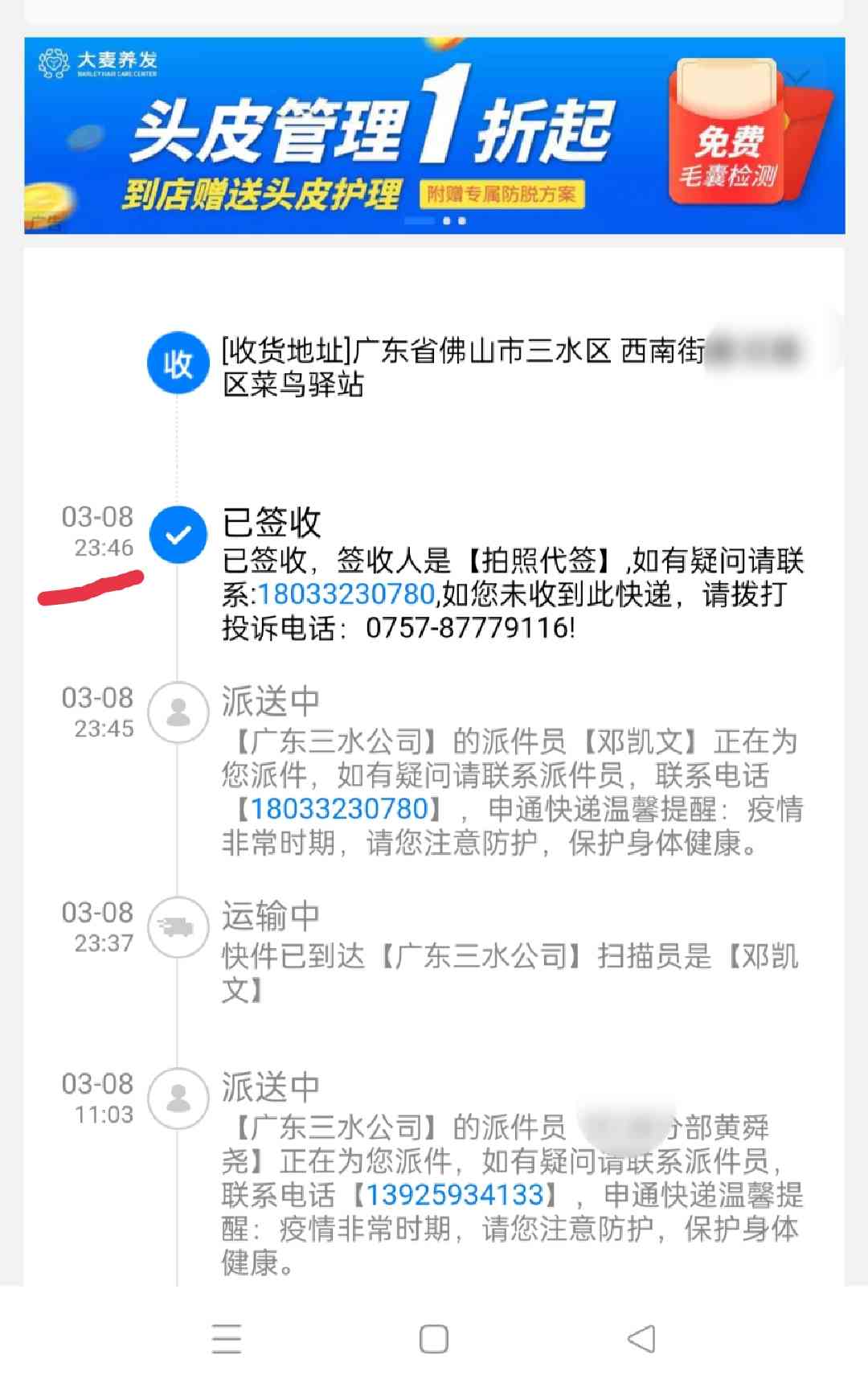Call courier number 18033230780 in 派送中 entry
The image size is (868, 1392).
coord(339,809)
